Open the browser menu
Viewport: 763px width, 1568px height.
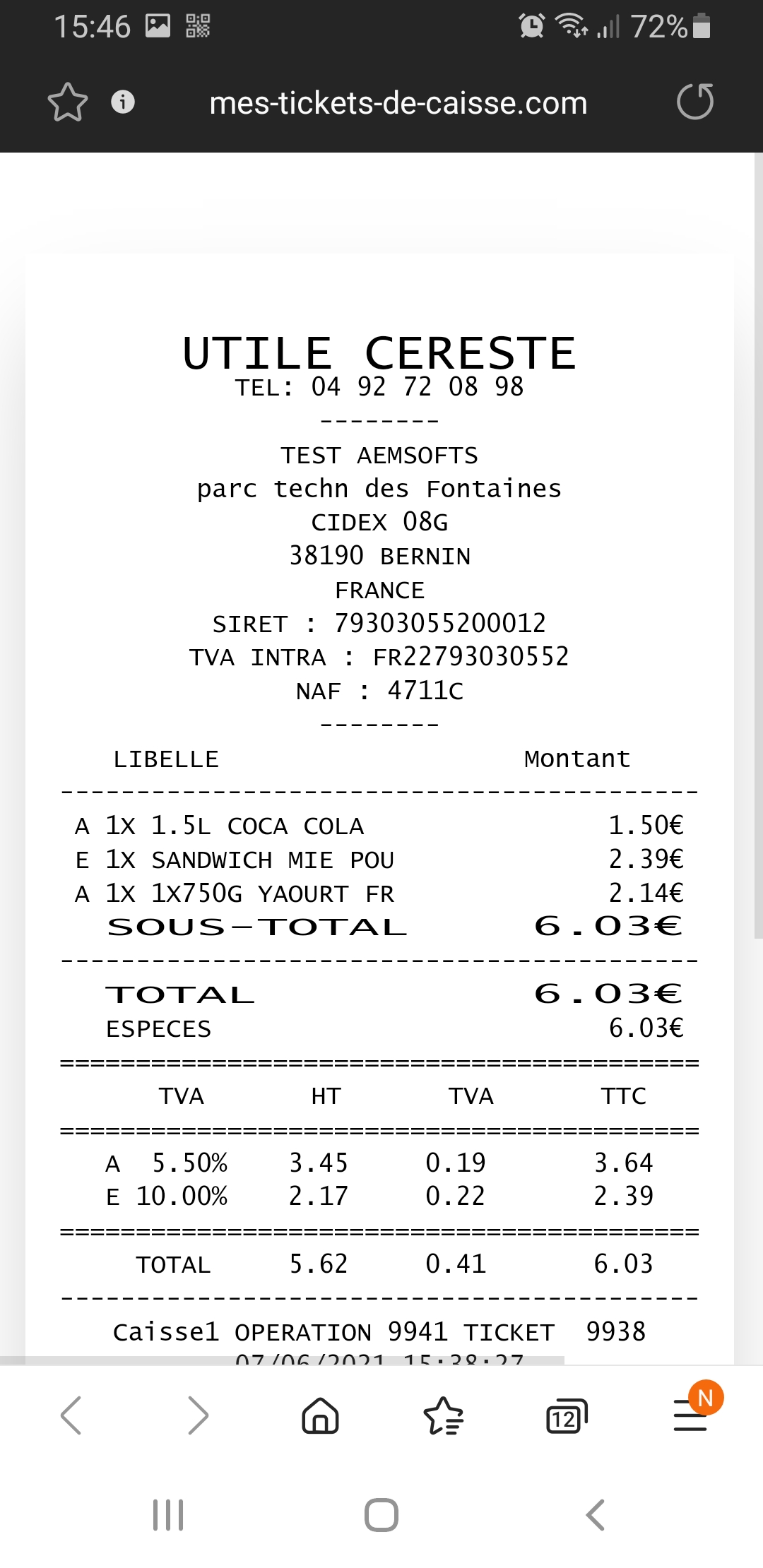pyautogui.click(x=691, y=1415)
